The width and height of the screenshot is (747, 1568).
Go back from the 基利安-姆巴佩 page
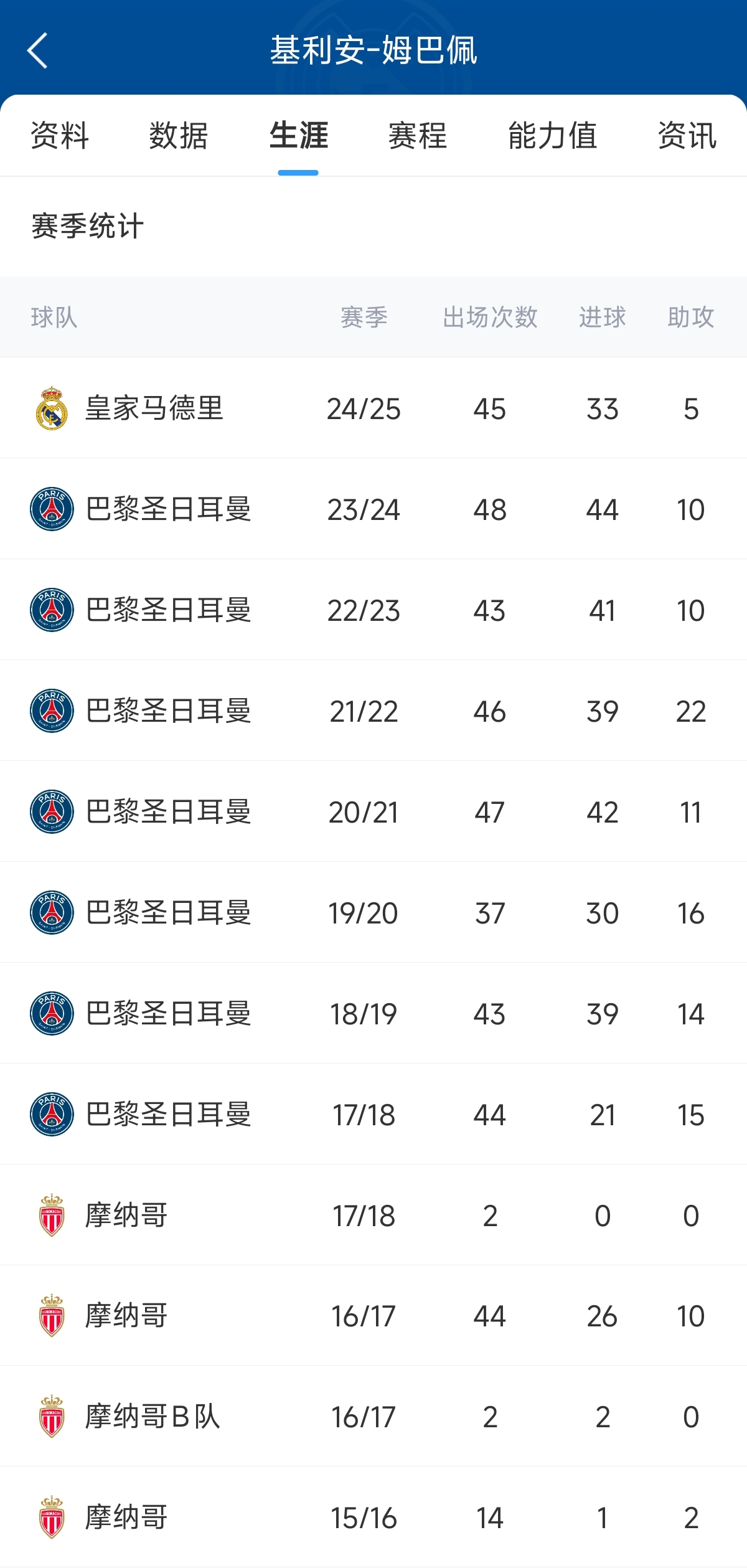(38, 50)
